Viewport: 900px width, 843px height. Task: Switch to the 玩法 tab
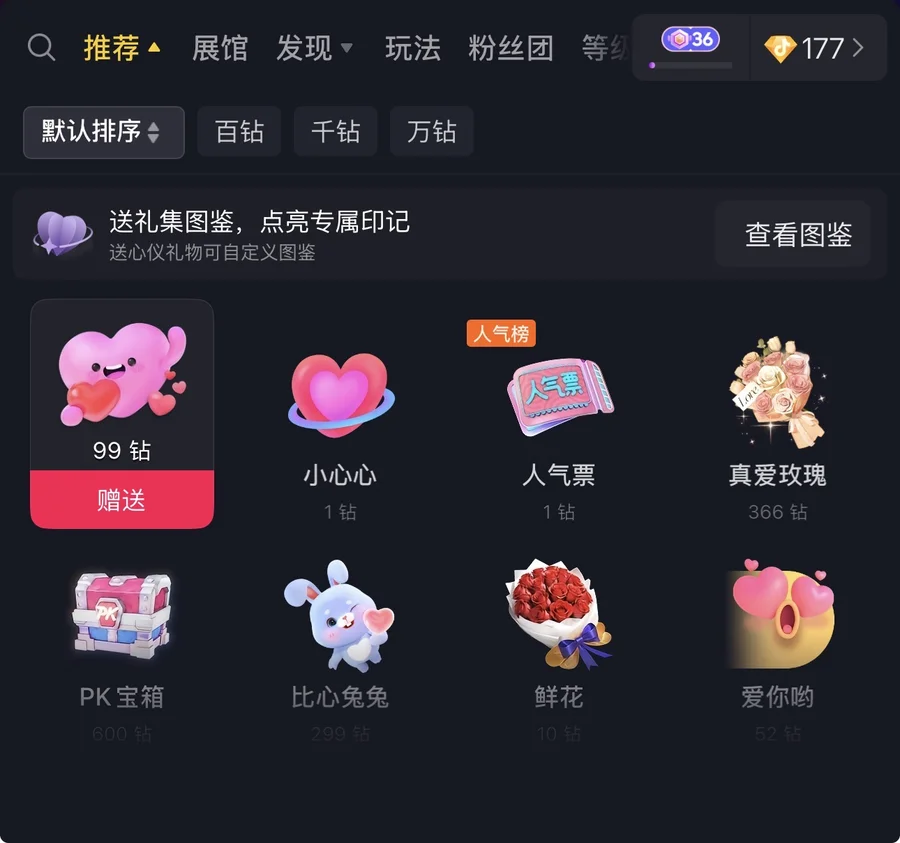(413, 47)
